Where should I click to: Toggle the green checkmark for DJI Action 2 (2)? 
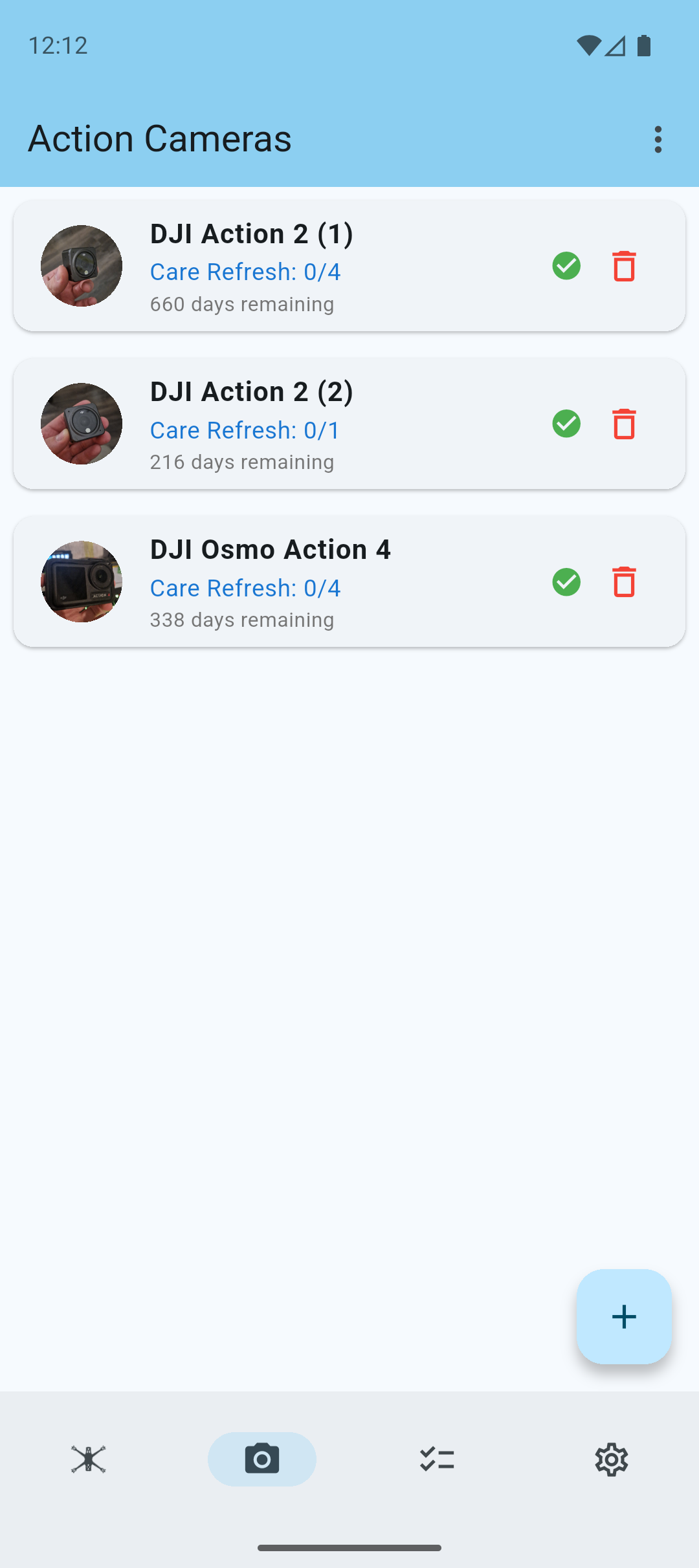(x=566, y=424)
